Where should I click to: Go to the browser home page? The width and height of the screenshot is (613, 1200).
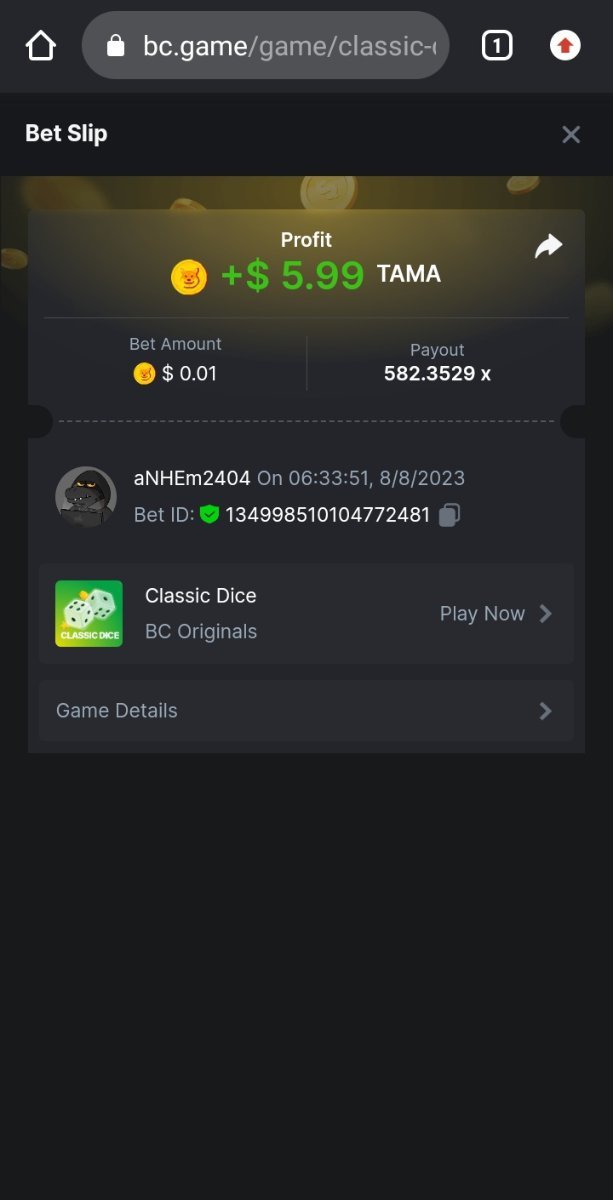pyautogui.click(x=40, y=45)
